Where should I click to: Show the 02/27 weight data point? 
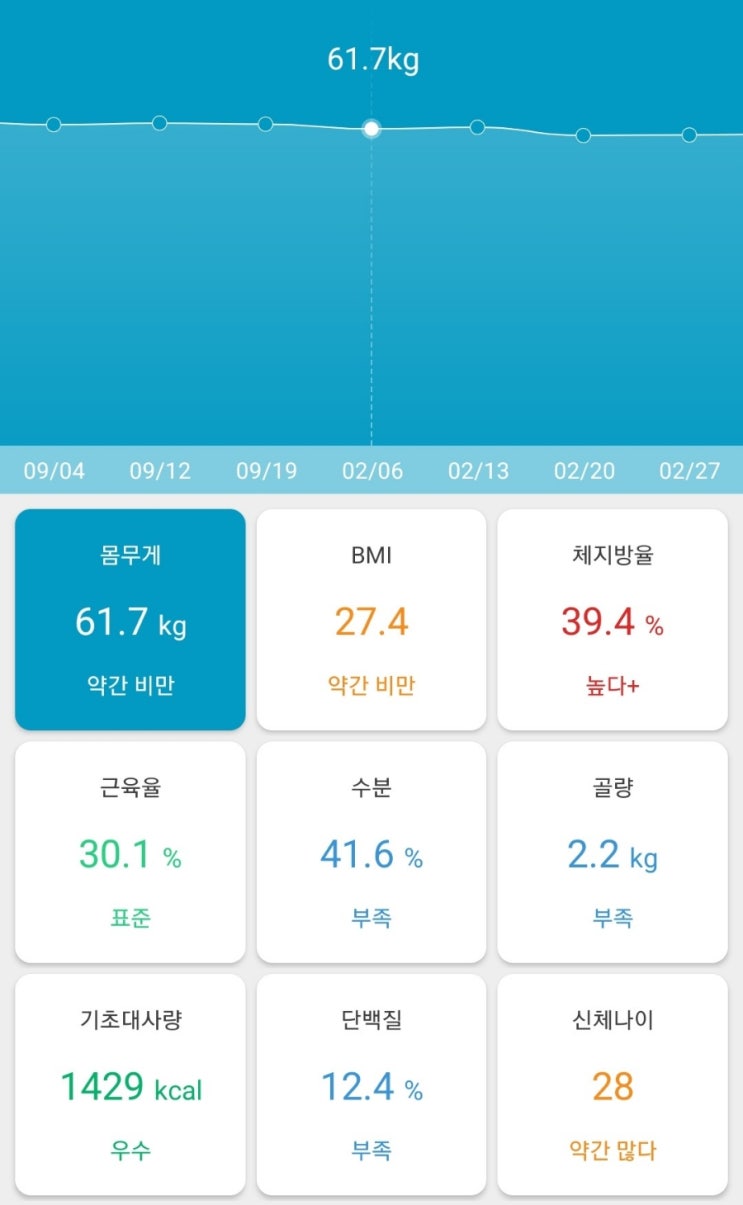[689, 134]
